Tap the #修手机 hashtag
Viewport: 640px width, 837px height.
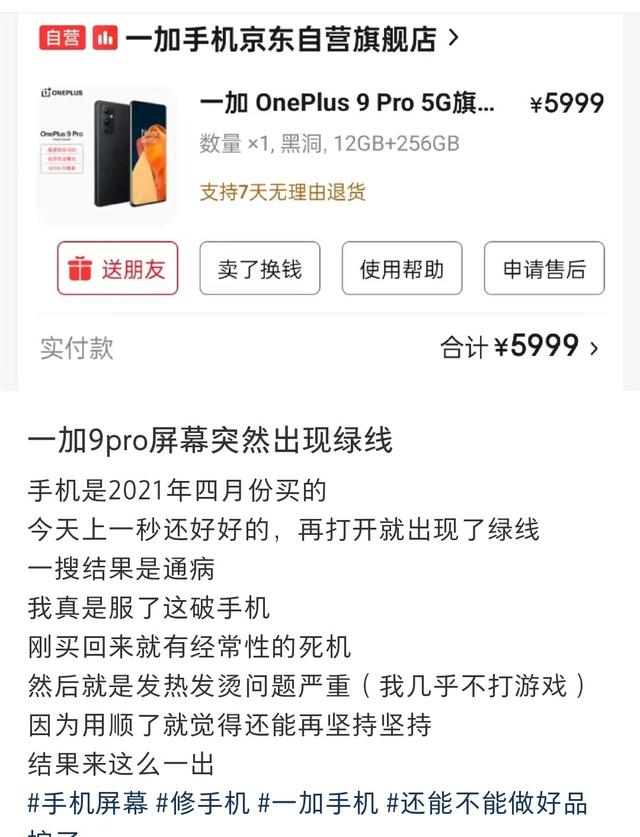[204, 803]
